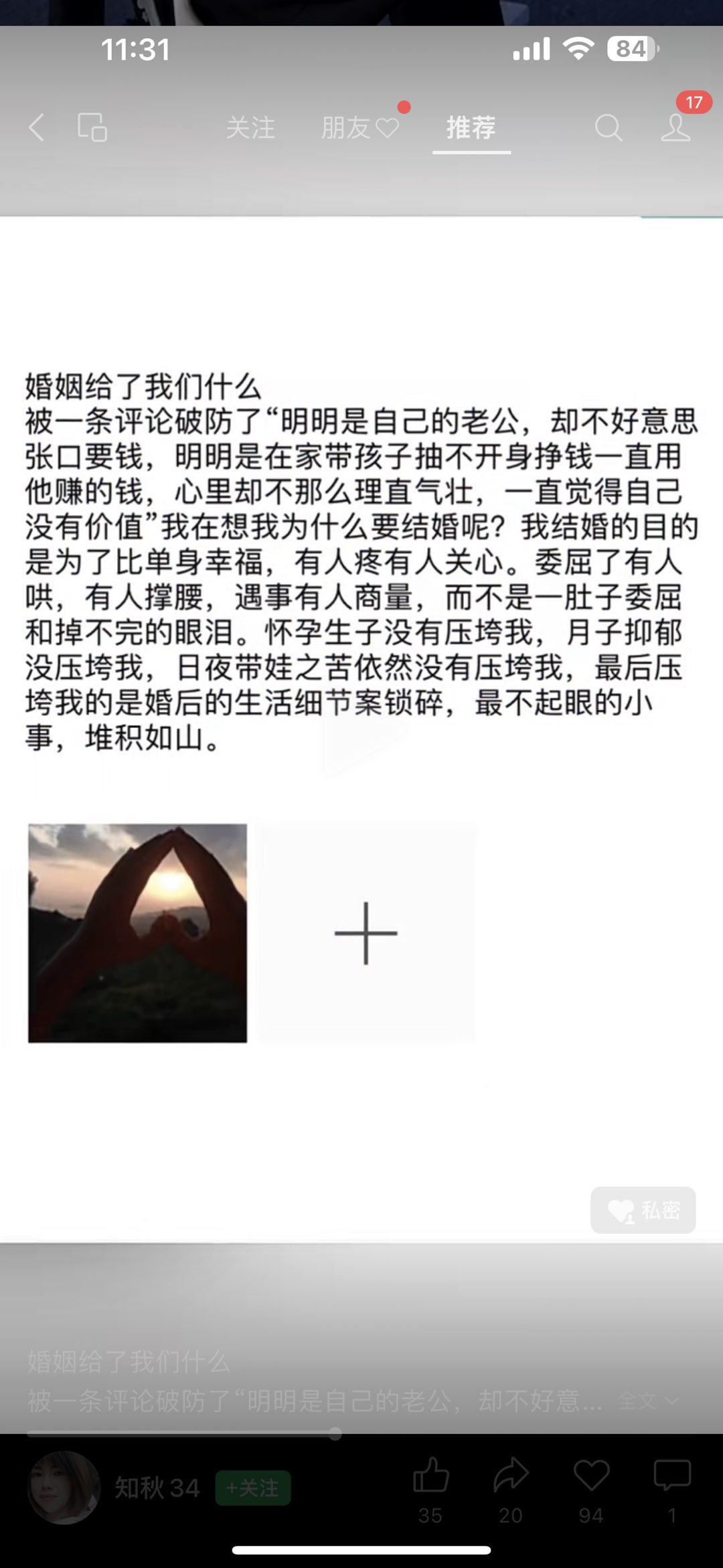Open the profile icon with 17 badge
Image resolution: width=723 pixels, height=1568 pixels.
(x=676, y=127)
